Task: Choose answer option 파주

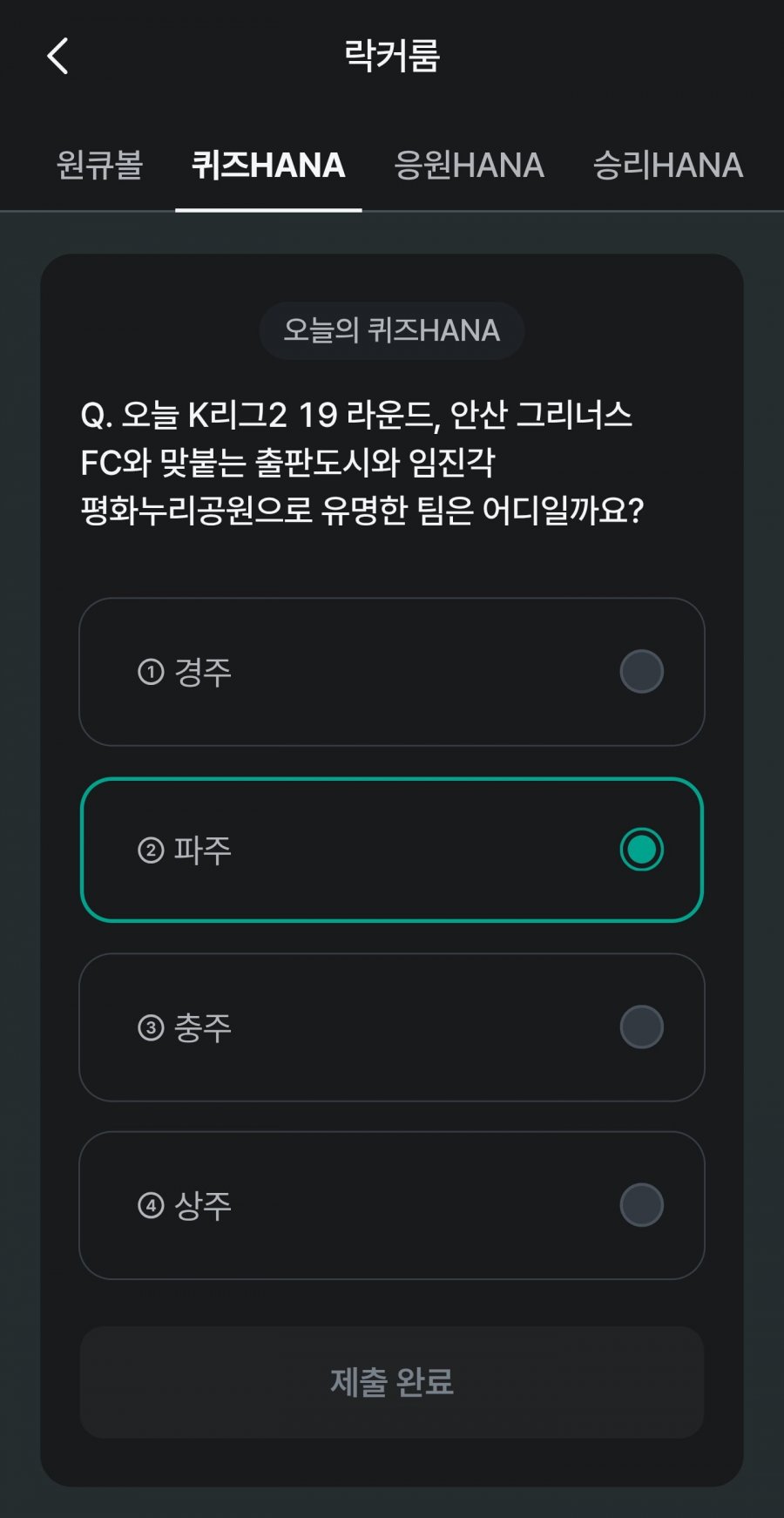Action: coord(392,850)
